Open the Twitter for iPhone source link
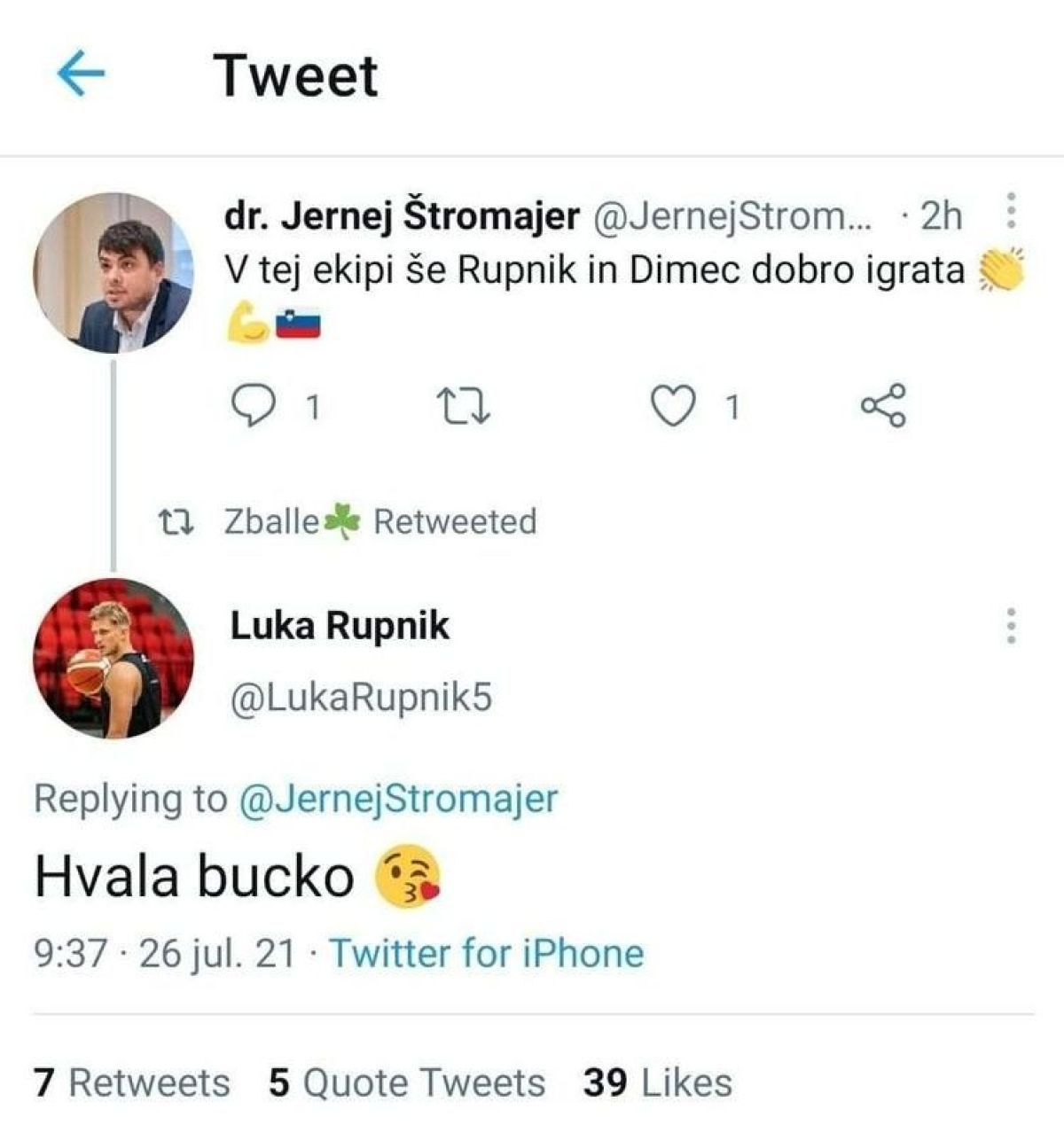Screen dimensions: 1064x1125 click(487, 954)
